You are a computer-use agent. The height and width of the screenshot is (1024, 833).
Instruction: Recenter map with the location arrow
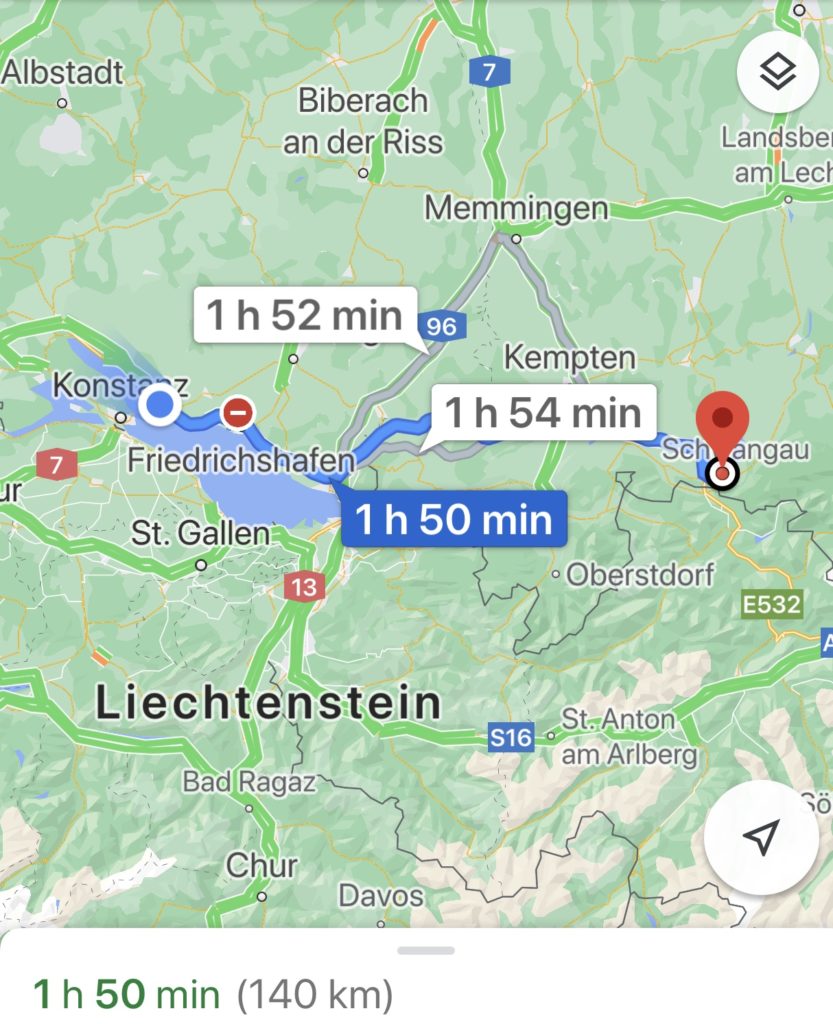(x=762, y=838)
